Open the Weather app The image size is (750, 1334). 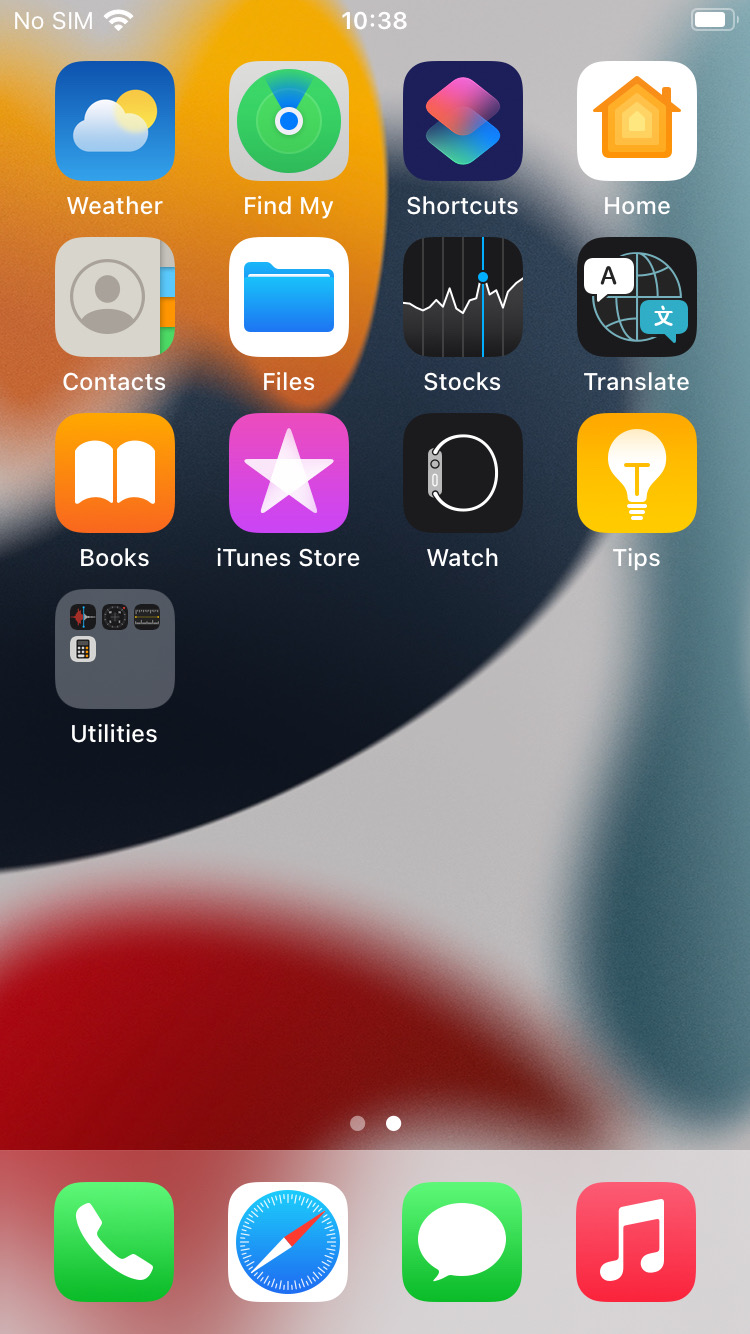pos(115,121)
